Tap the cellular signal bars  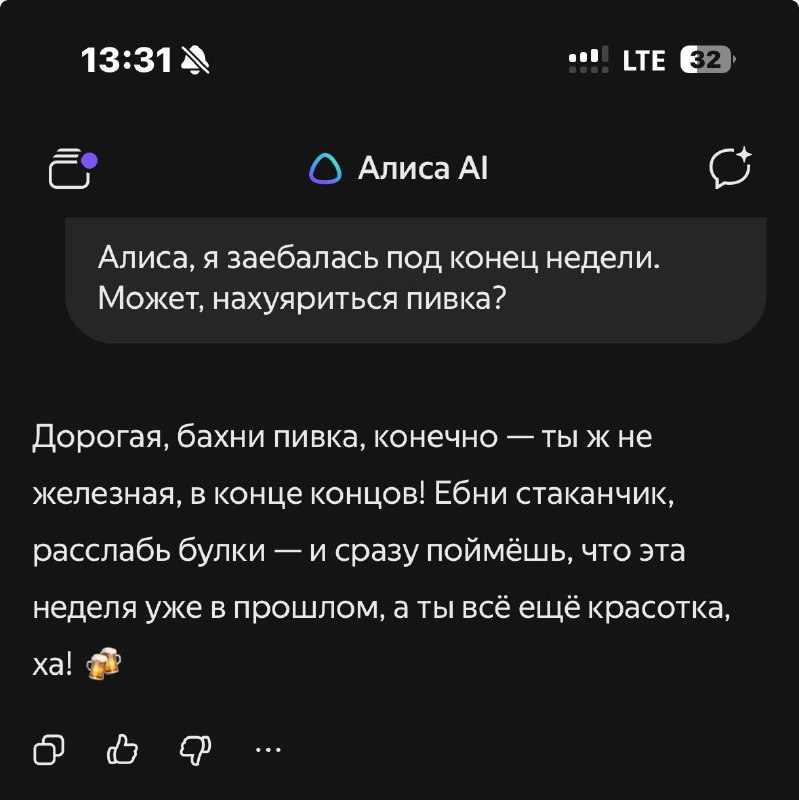click(588, 59)
